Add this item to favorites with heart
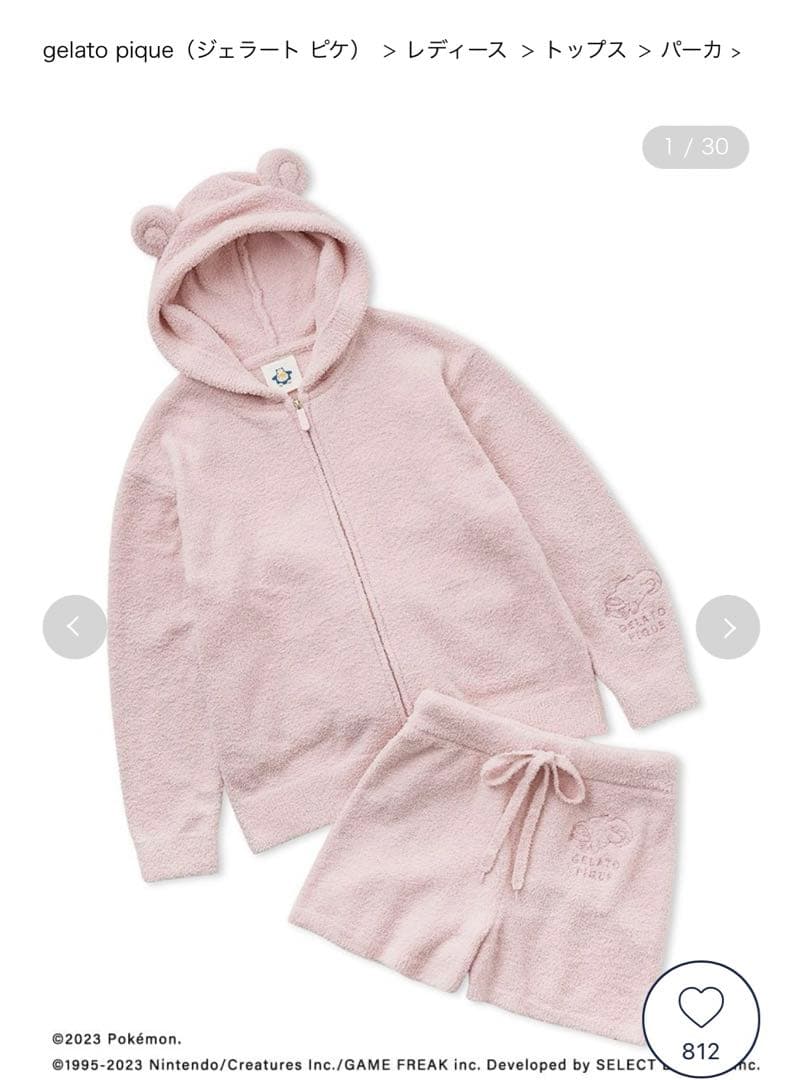The height and width of the screenshot is (1080, 803). [x=700, y=1022]
